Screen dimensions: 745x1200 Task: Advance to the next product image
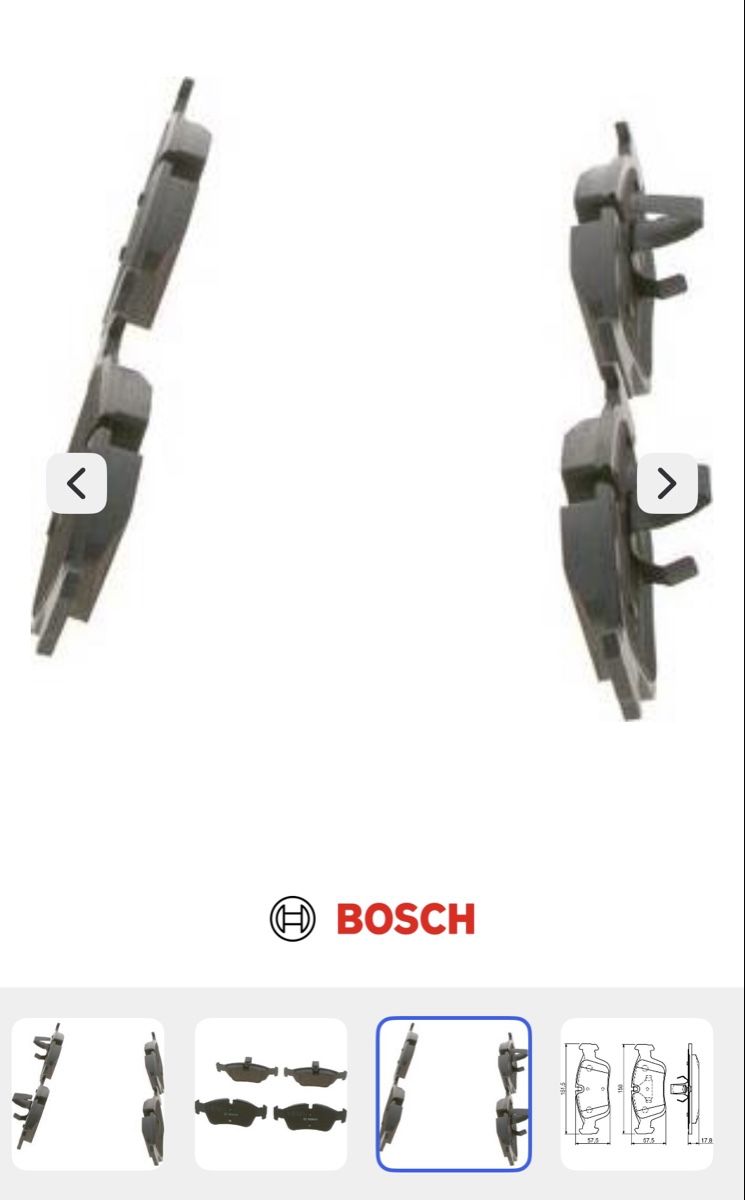pyautogui.click(x=667, y=483)
